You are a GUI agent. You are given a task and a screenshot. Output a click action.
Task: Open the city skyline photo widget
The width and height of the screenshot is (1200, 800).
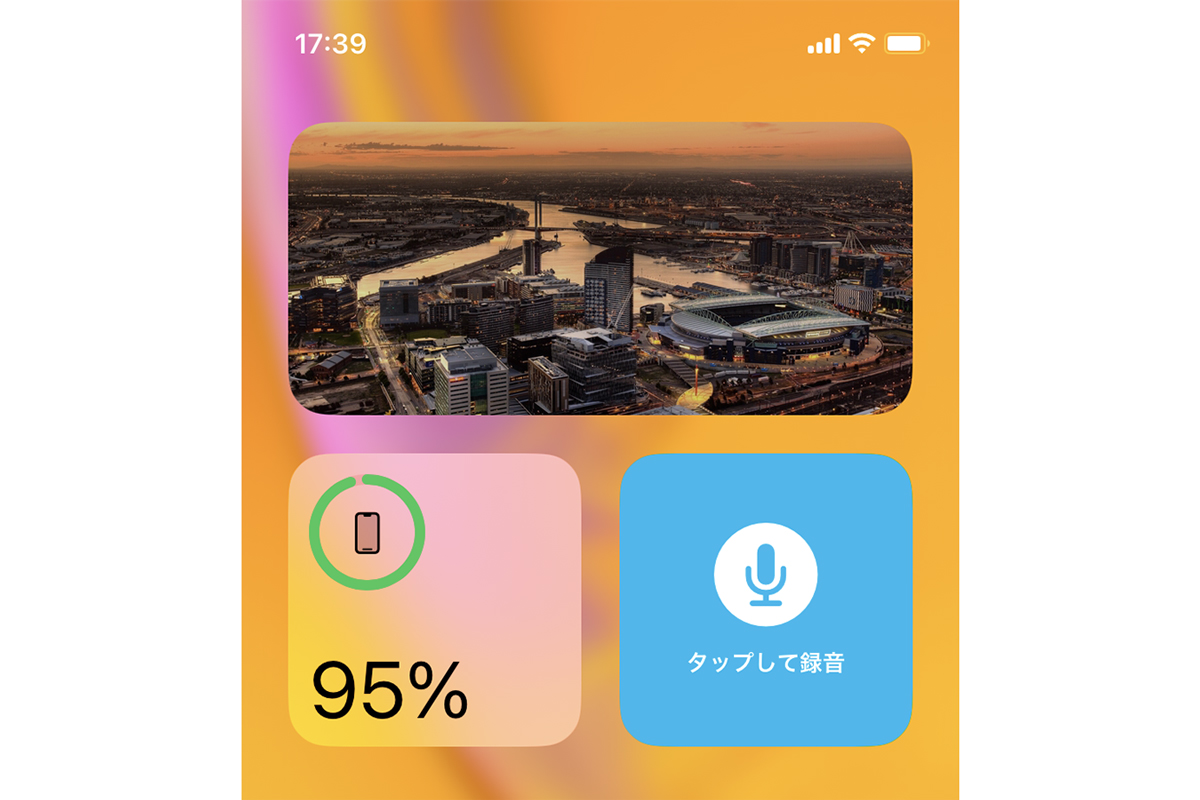pyautogui.click(x=600, y=268)
